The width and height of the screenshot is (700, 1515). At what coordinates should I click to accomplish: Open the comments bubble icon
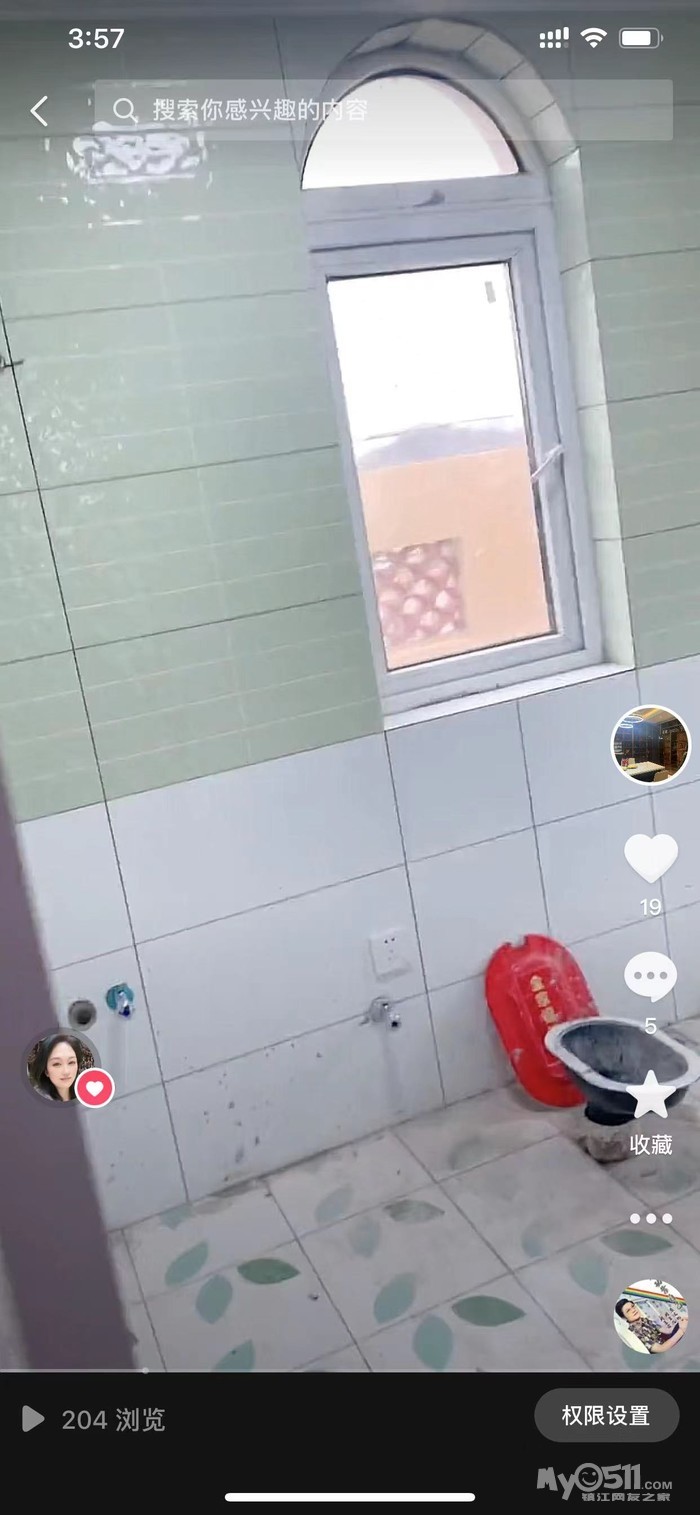[x=650, y=976]
